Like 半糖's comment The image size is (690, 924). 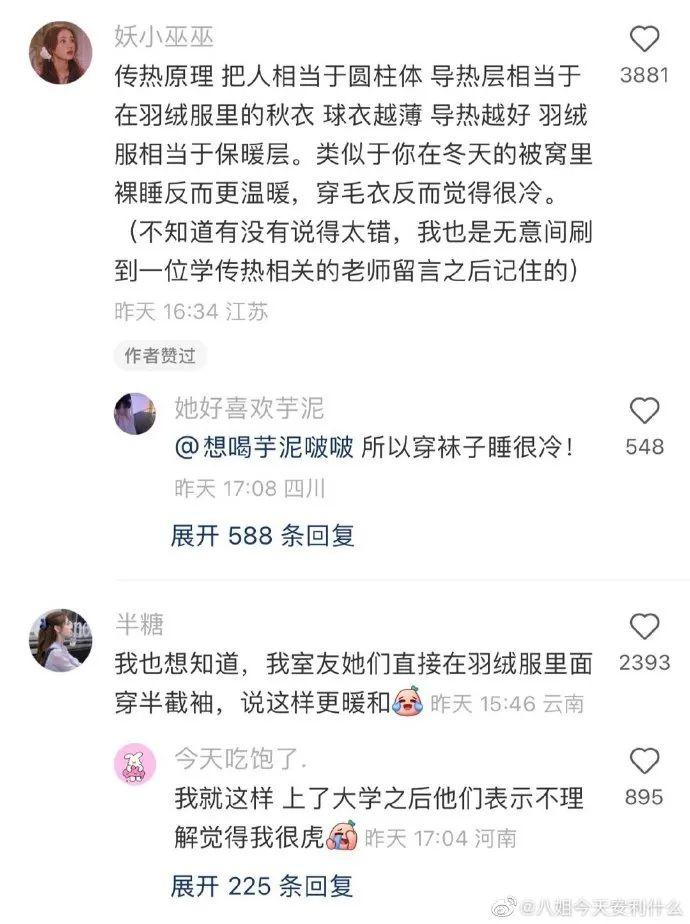point(645,627)
